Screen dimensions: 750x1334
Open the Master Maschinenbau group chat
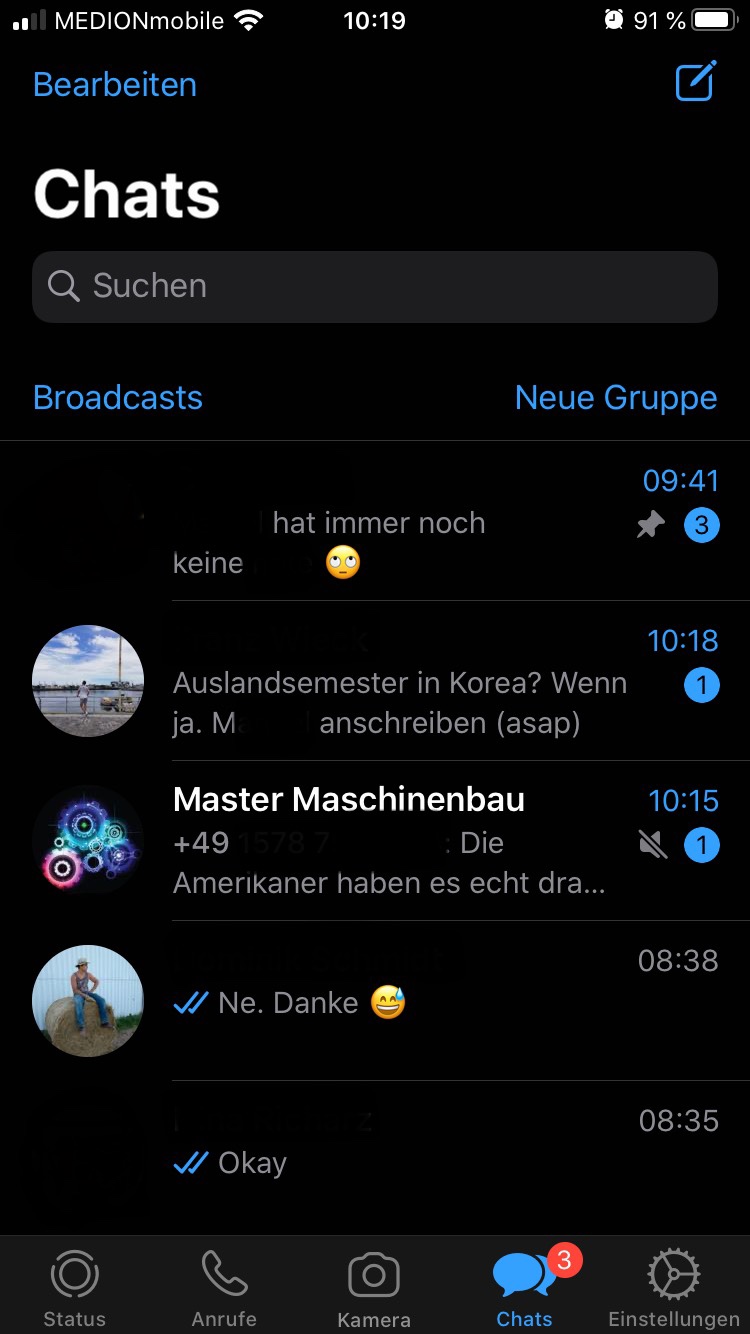pyautogui.click(x=400, y=842)
